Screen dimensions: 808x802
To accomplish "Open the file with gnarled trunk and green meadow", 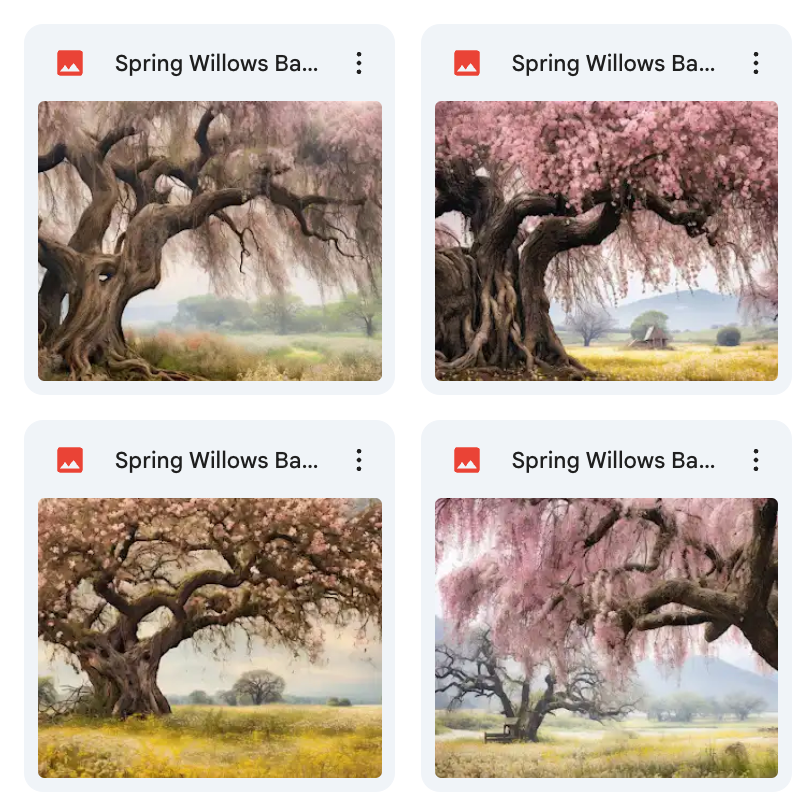I will coord(210,241).
